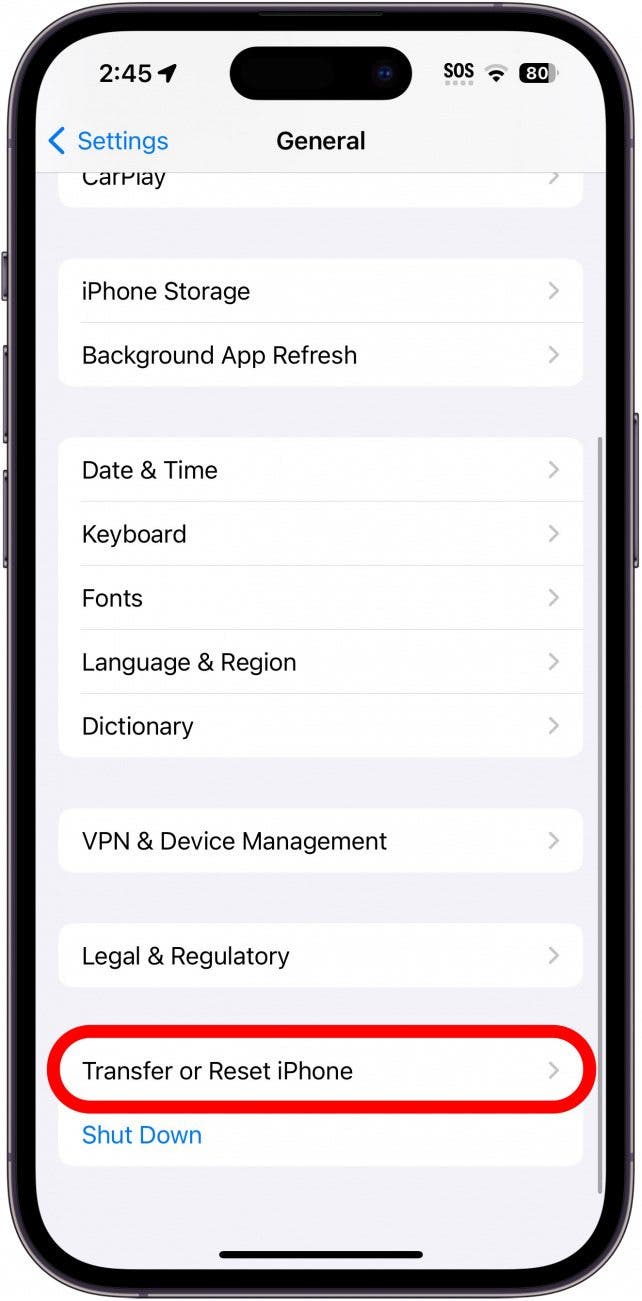Open Legal & Regulatory information

tap(320, 956)
